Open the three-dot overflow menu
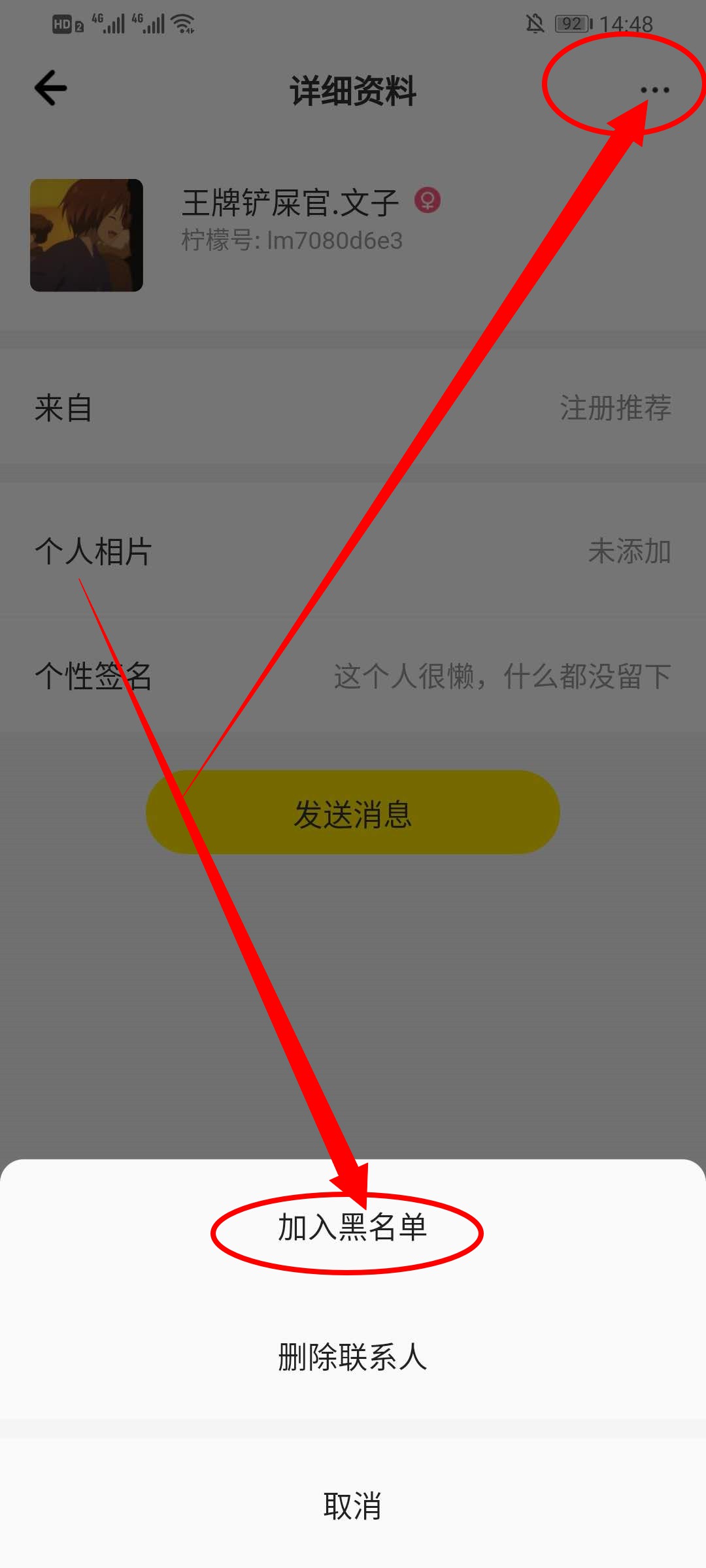Image resolution: width=706 pixels, height=1568 pixels. pyautogui.click(x=654, y=90)
